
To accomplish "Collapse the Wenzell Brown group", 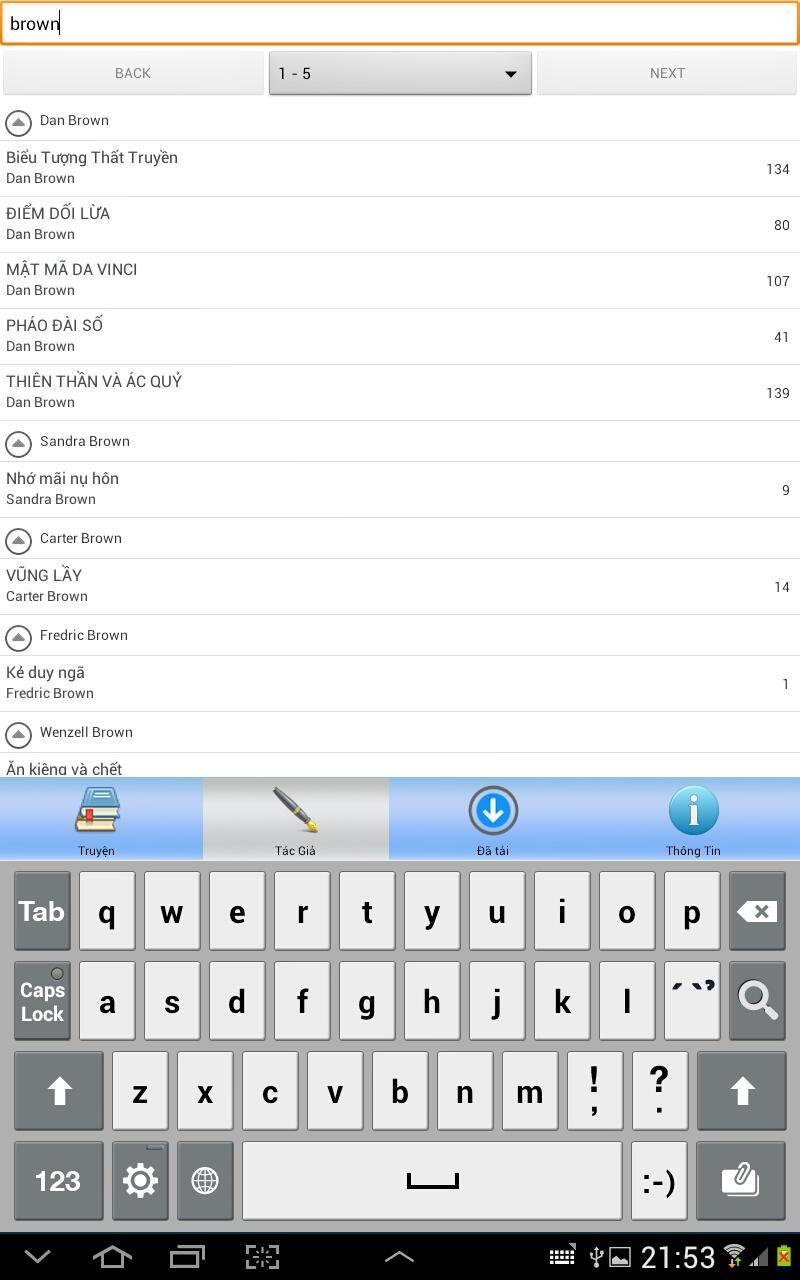I will tap(18, 734).
